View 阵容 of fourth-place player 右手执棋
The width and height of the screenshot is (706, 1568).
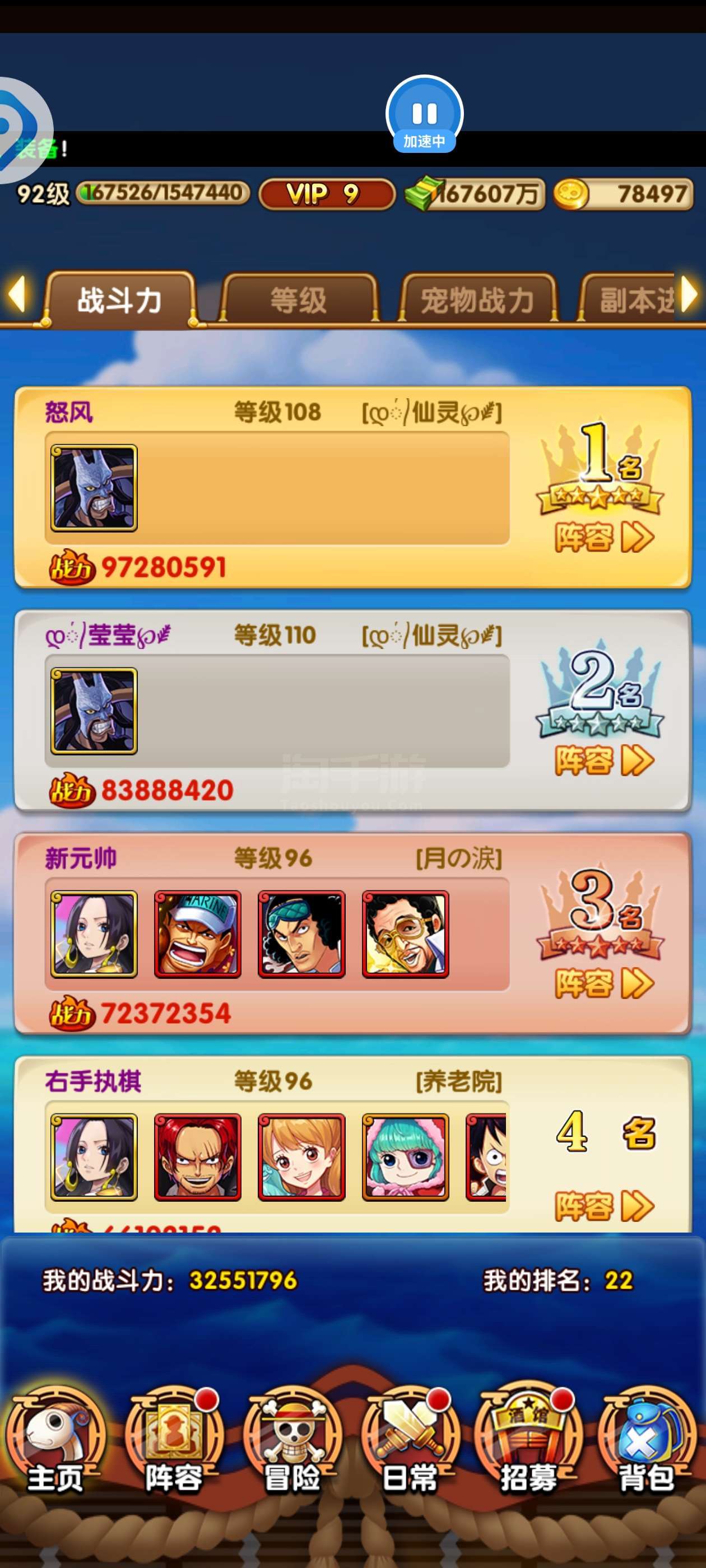(x=604, y=1206)
